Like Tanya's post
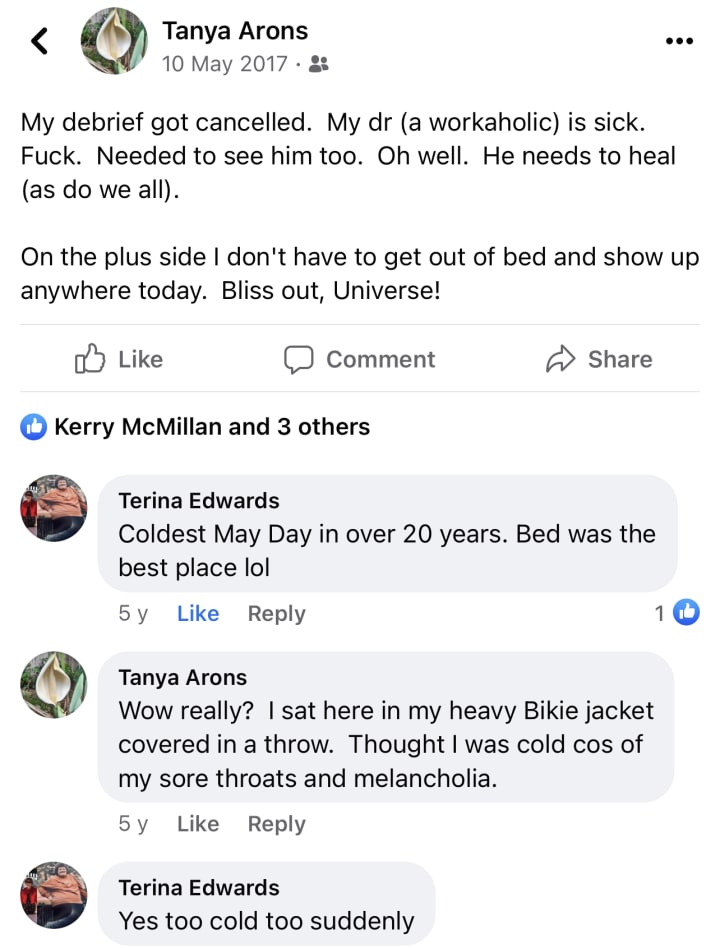Viewport: 720px width, 948px height. 119,359
